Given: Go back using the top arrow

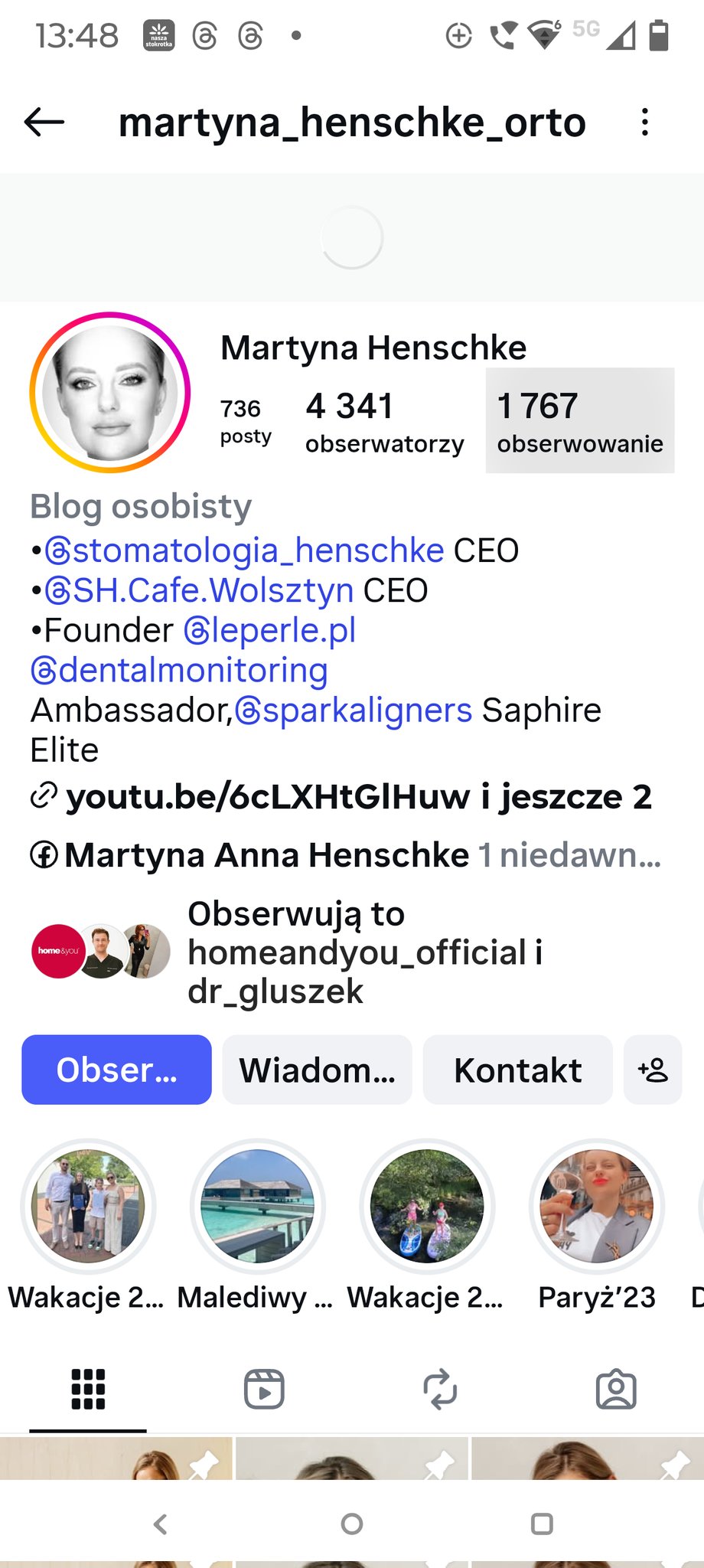Looking at the screenshot, I should pyautogui.click(x=44, y=122).
